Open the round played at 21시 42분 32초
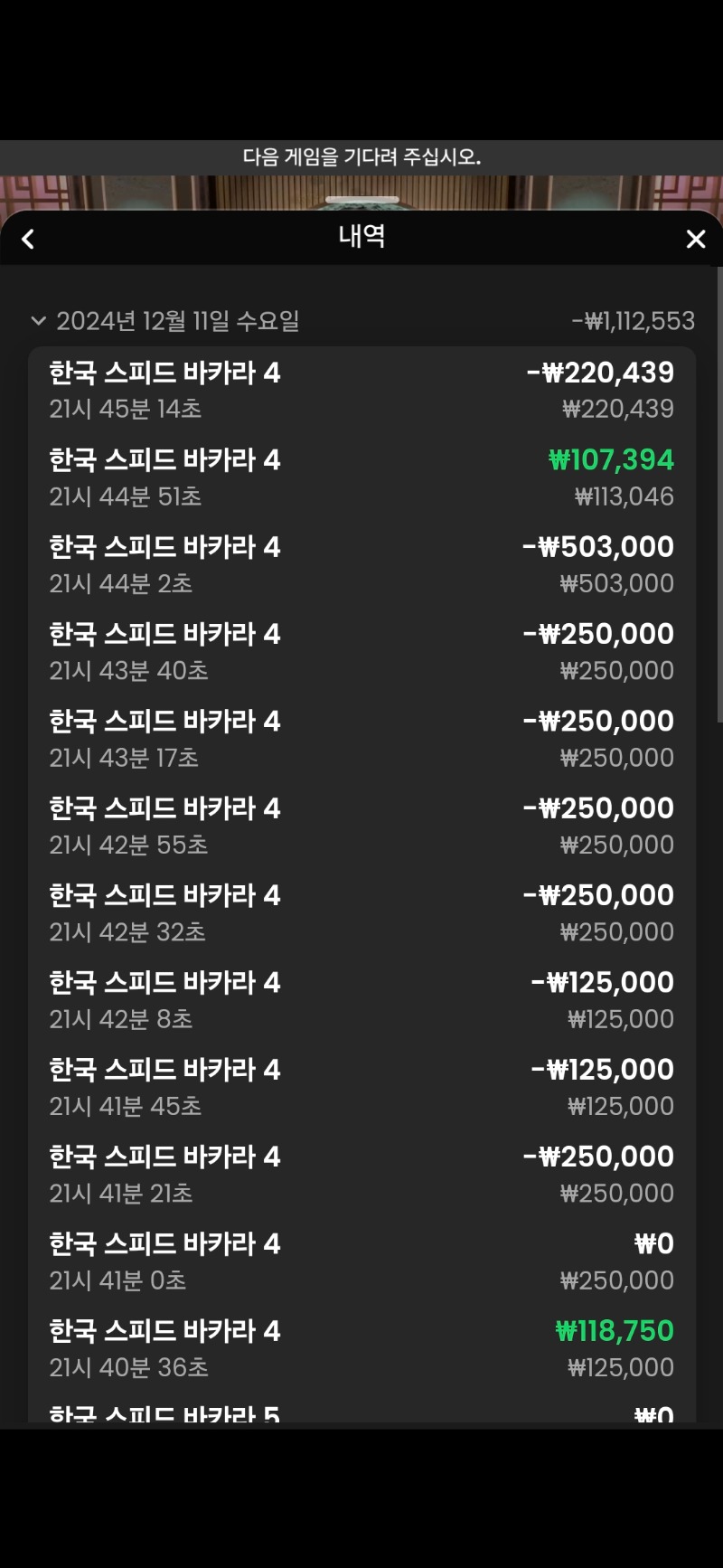The height and width of the screenshot is (1568, 723). [361, 913]
